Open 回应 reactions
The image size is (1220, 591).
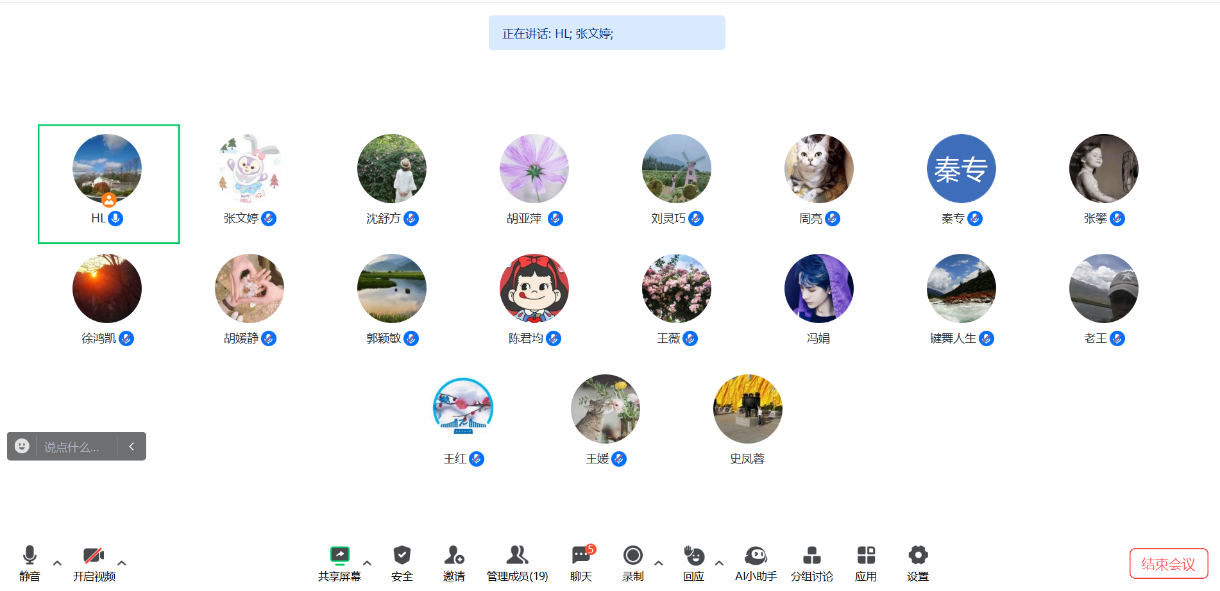[x=693, y=562]
